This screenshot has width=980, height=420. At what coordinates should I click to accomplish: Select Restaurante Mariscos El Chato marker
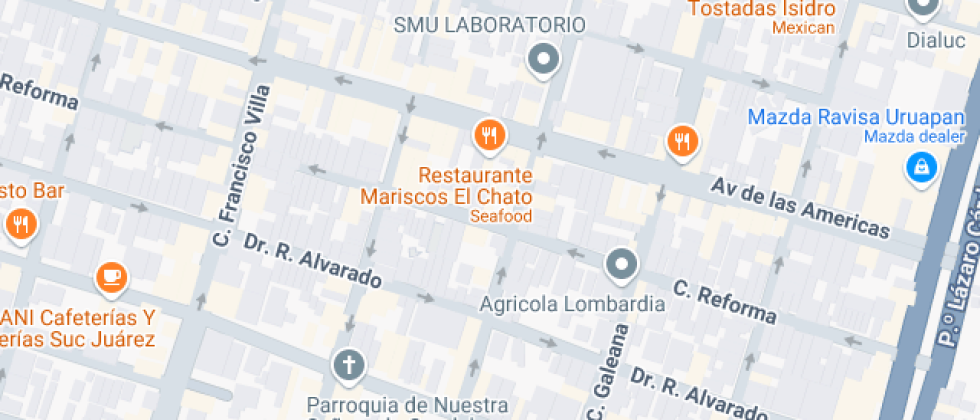[x=488, y=135]
